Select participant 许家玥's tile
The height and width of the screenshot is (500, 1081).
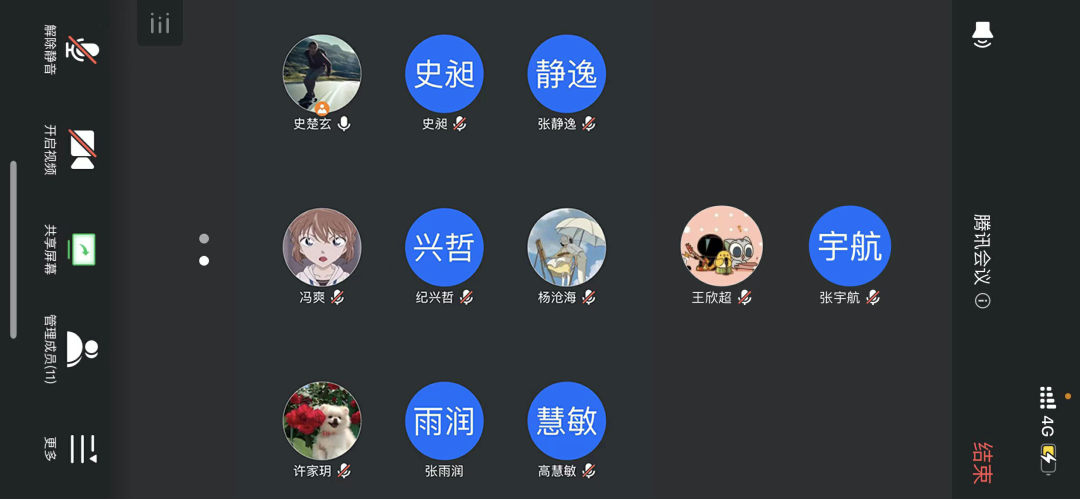click(x=322, y=421)
